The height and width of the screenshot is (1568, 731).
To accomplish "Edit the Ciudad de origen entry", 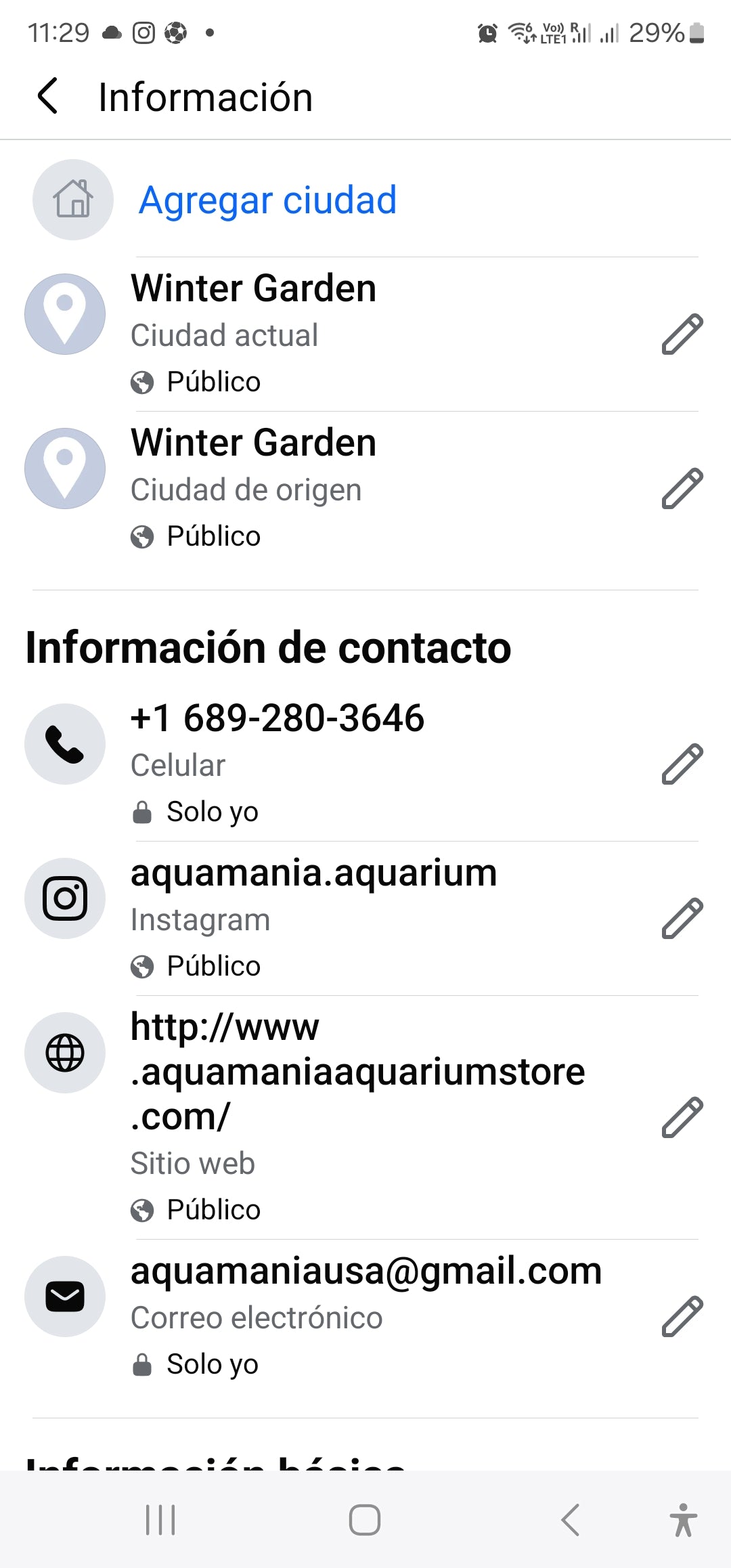I will tap(682, 488).
